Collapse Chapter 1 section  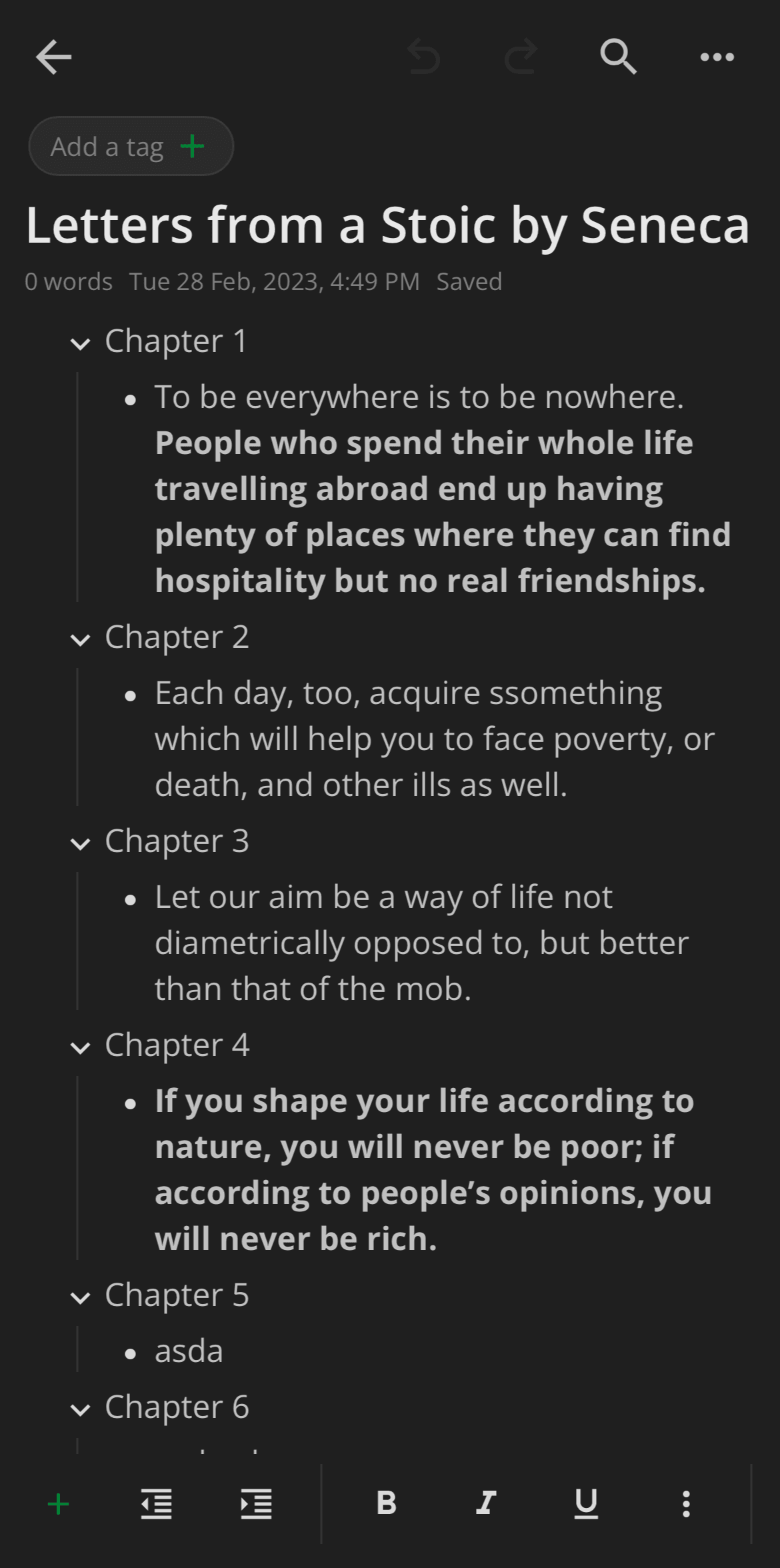pos(80,344)
